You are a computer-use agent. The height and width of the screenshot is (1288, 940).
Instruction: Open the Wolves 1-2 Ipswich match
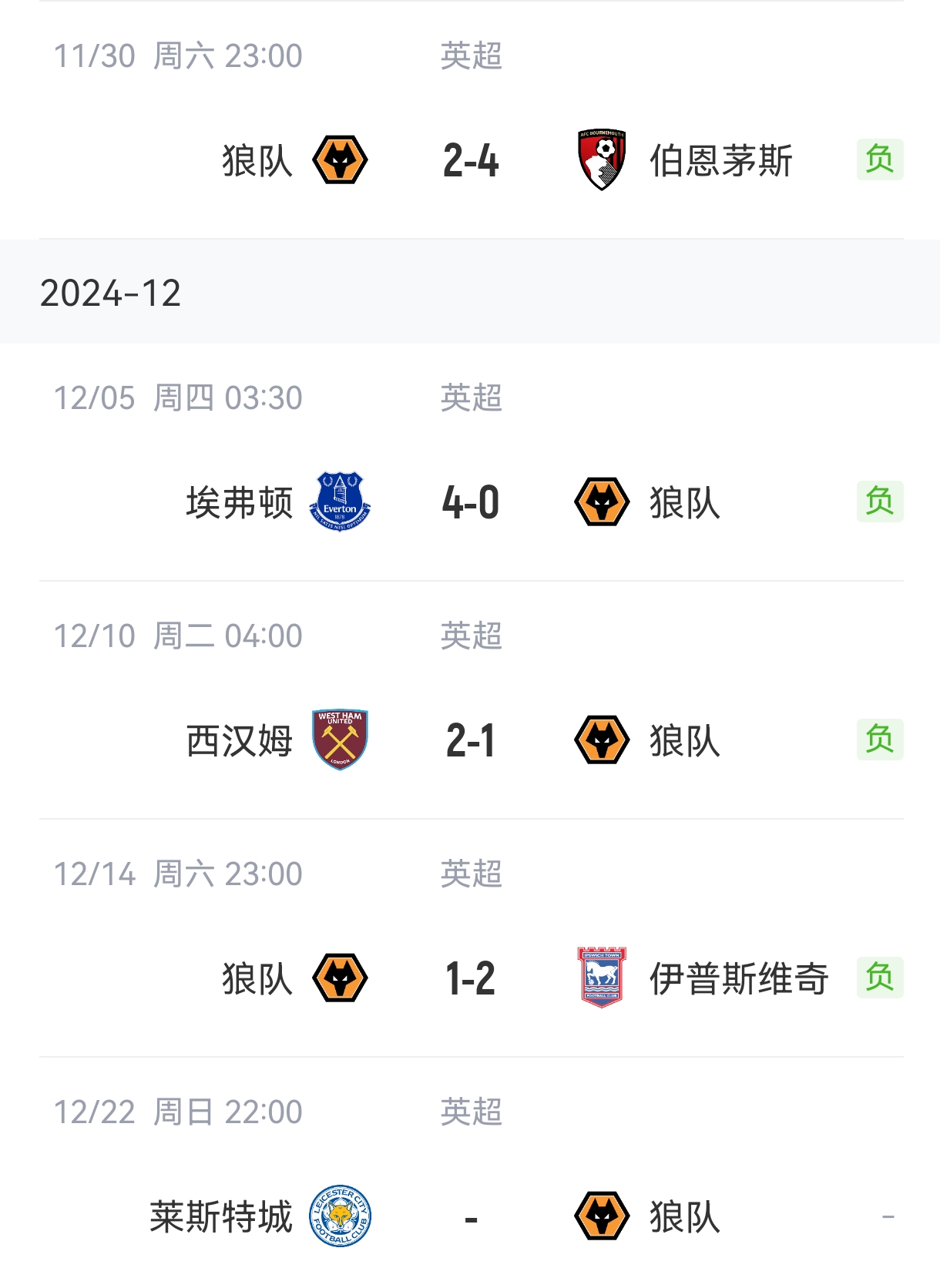tap(471, 978)
